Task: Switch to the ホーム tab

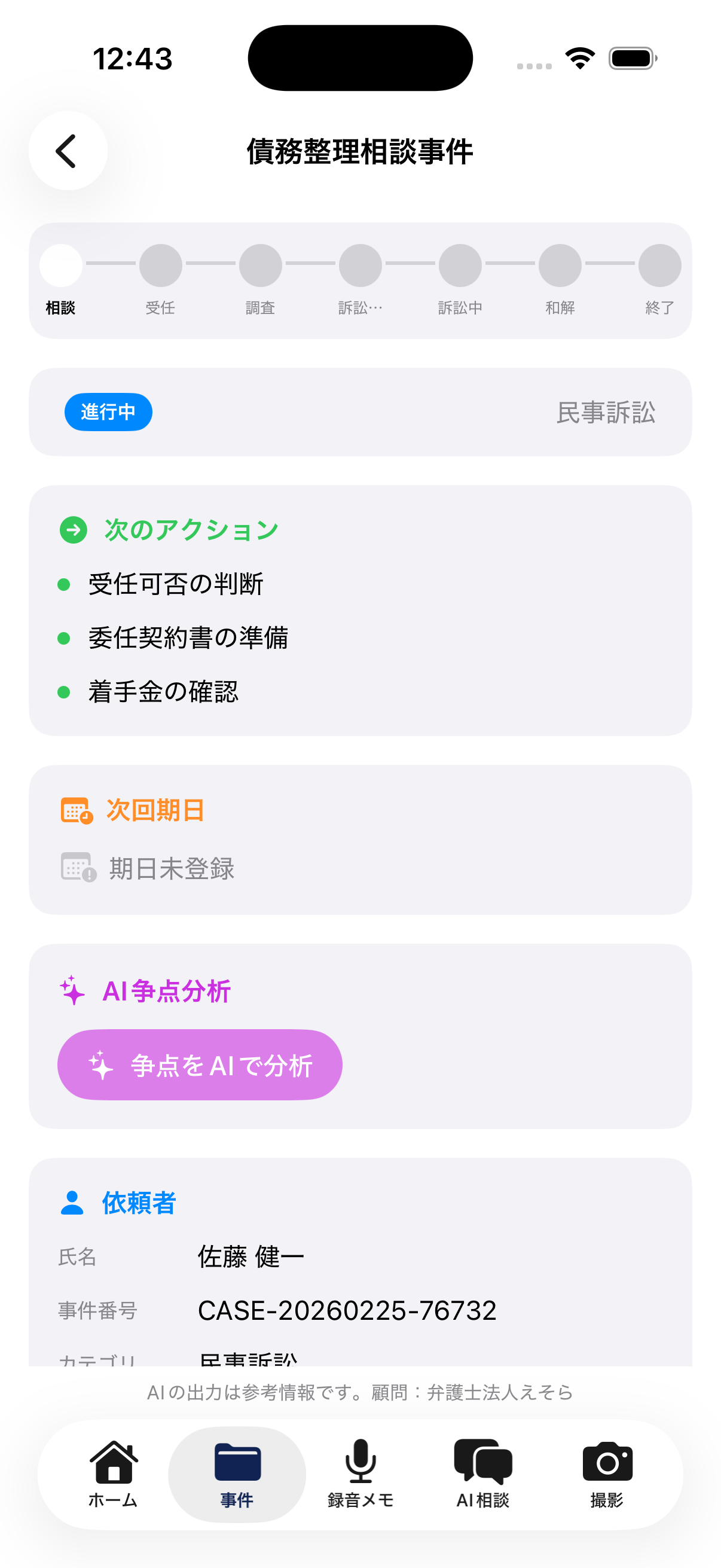Action: (x=113, y=1474)
